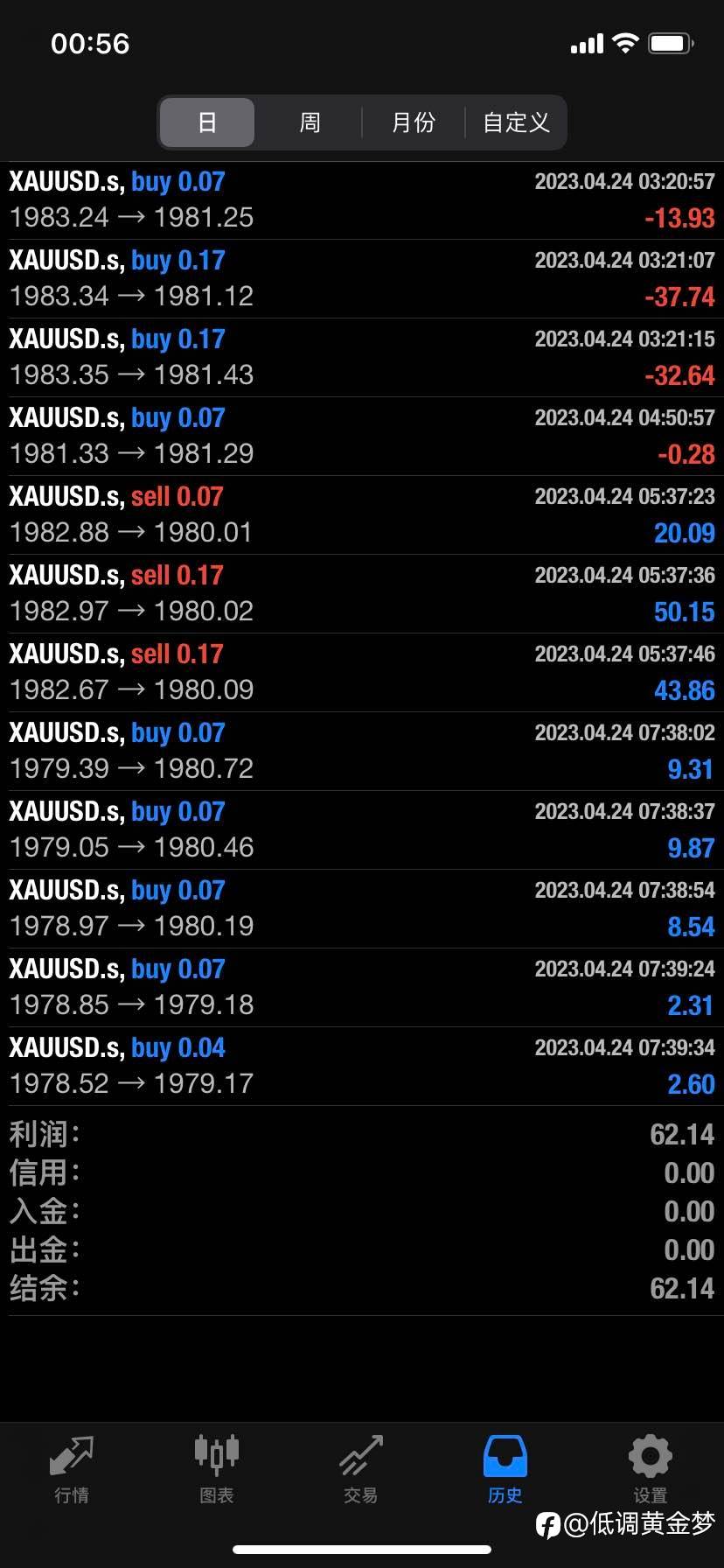Expand the trade with loss -37.74
The image size is (724, 1568).
[x=362, y=279]
